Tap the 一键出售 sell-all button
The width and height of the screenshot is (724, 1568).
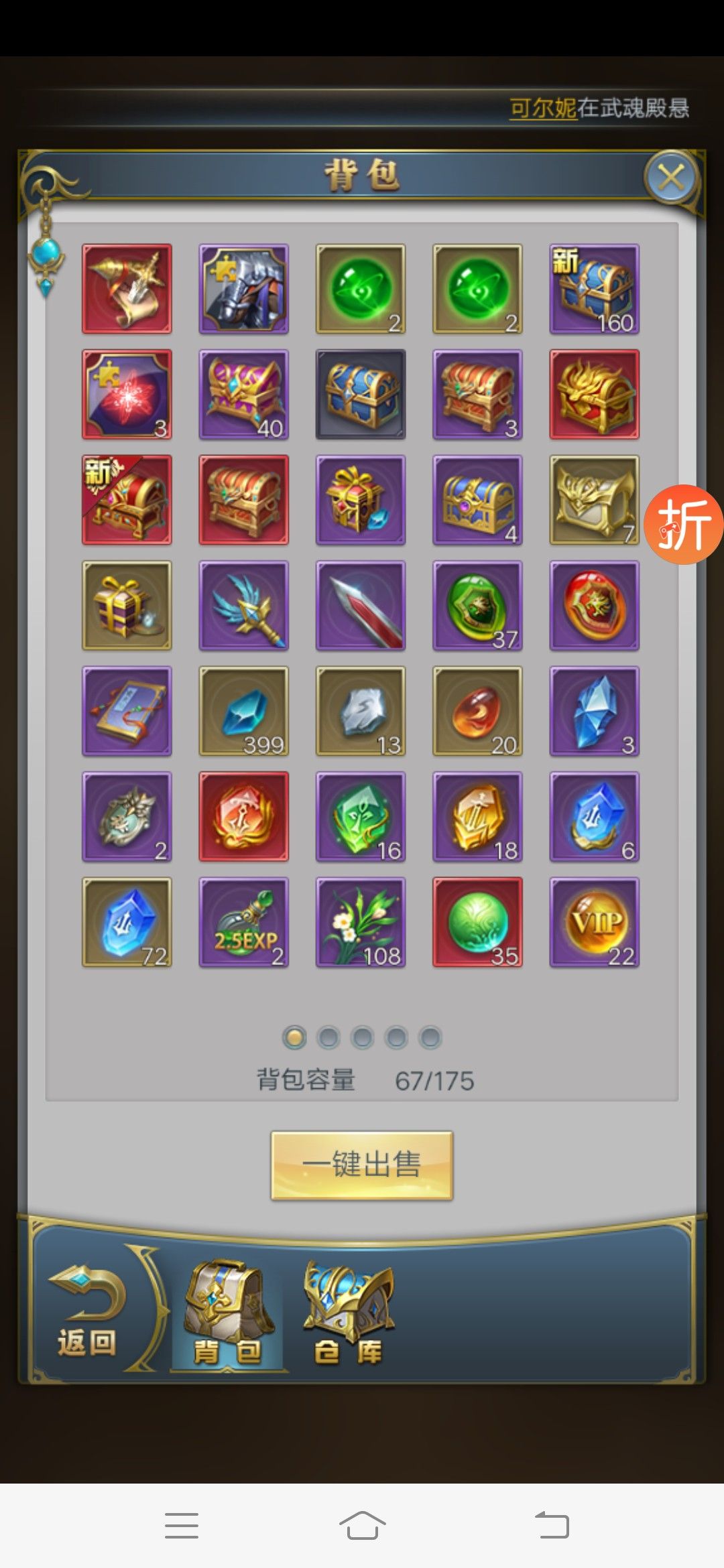pos(362,1165)
